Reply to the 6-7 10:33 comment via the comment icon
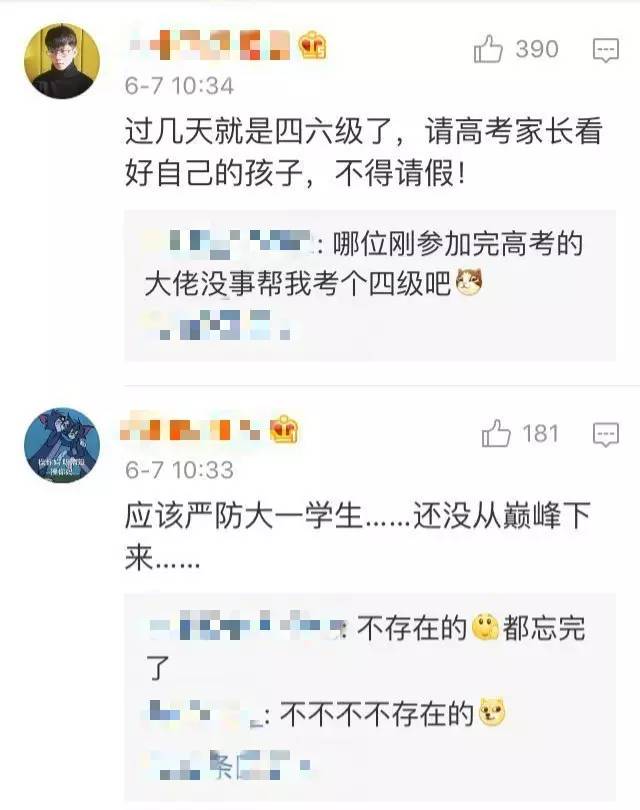This screenshot has height=810, width=640. click(606, 434)
